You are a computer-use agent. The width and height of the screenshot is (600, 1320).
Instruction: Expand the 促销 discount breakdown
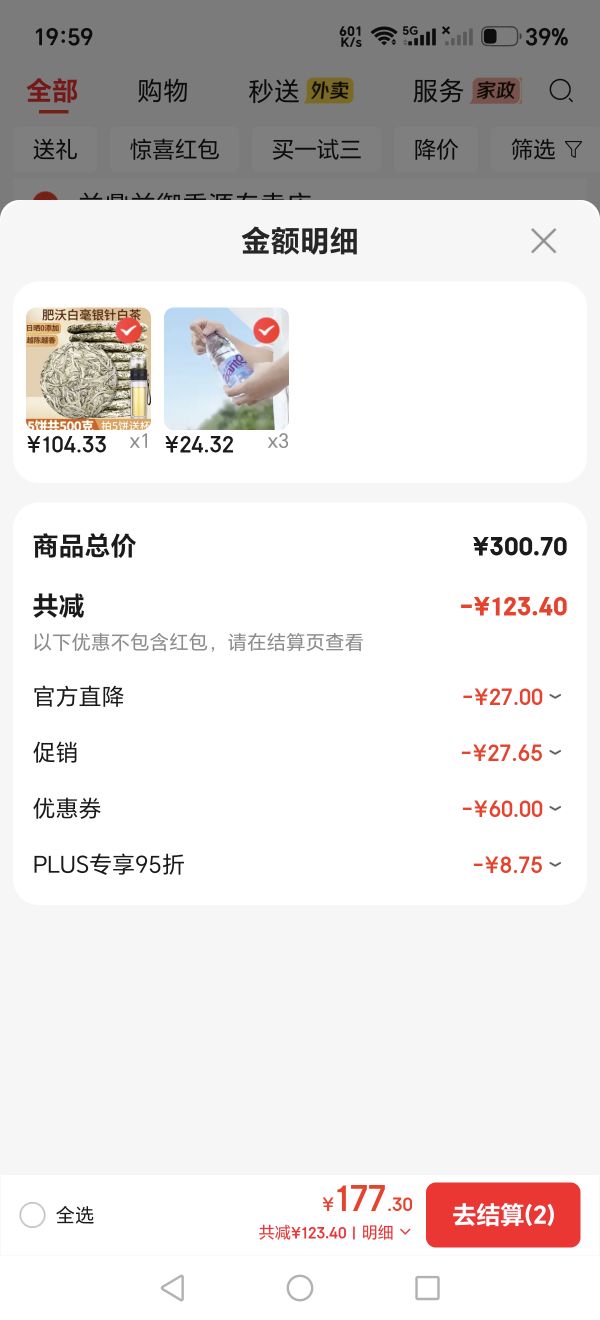(300, 753)
